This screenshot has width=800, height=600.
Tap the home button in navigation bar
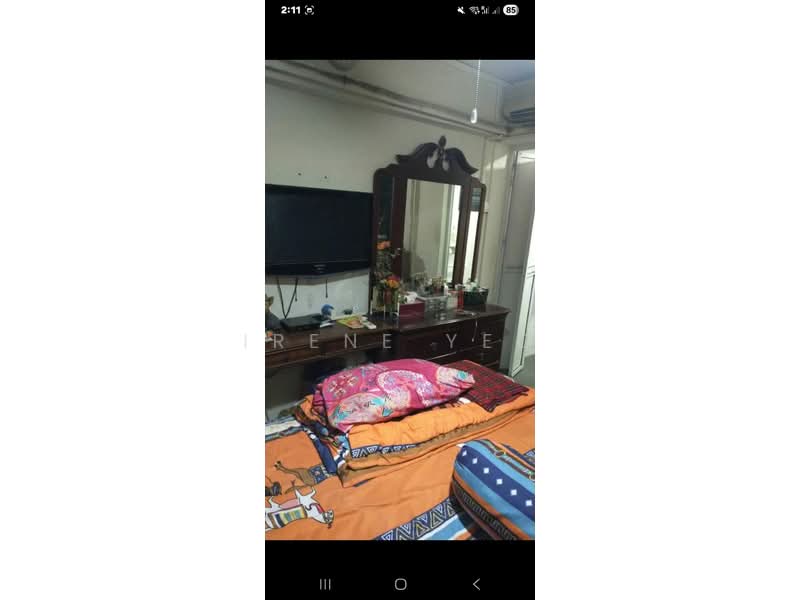point(400,584)
